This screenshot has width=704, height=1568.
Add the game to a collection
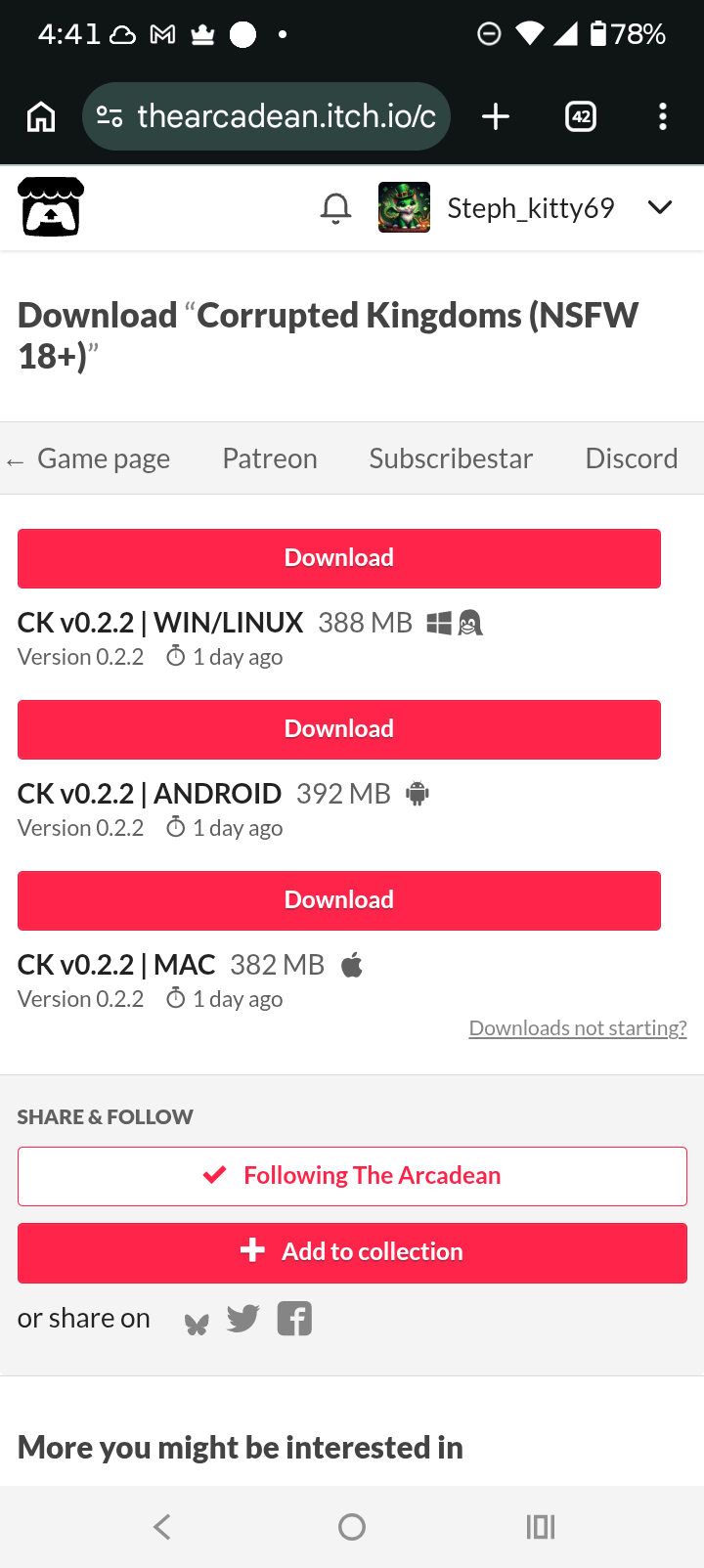(352, 1252)
